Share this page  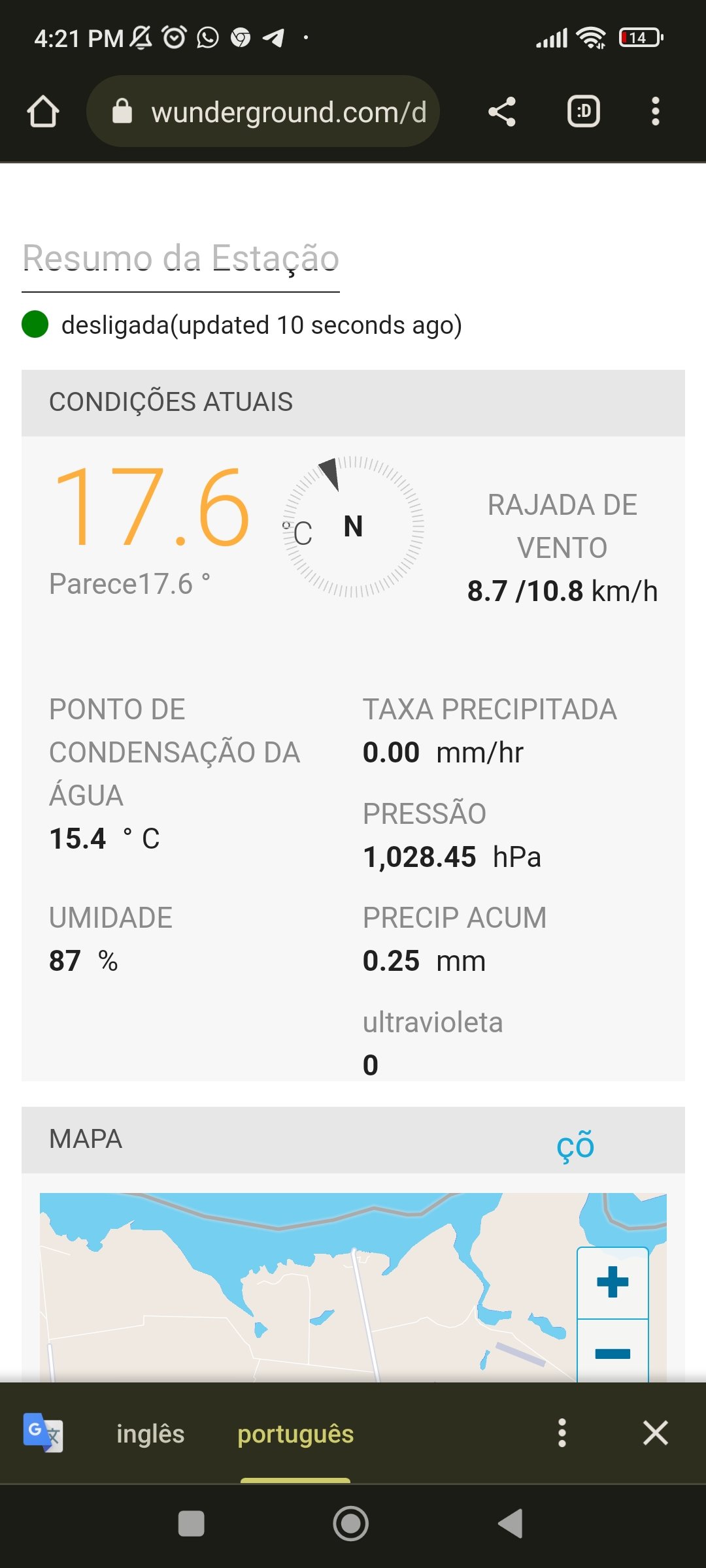coord(502,112)
